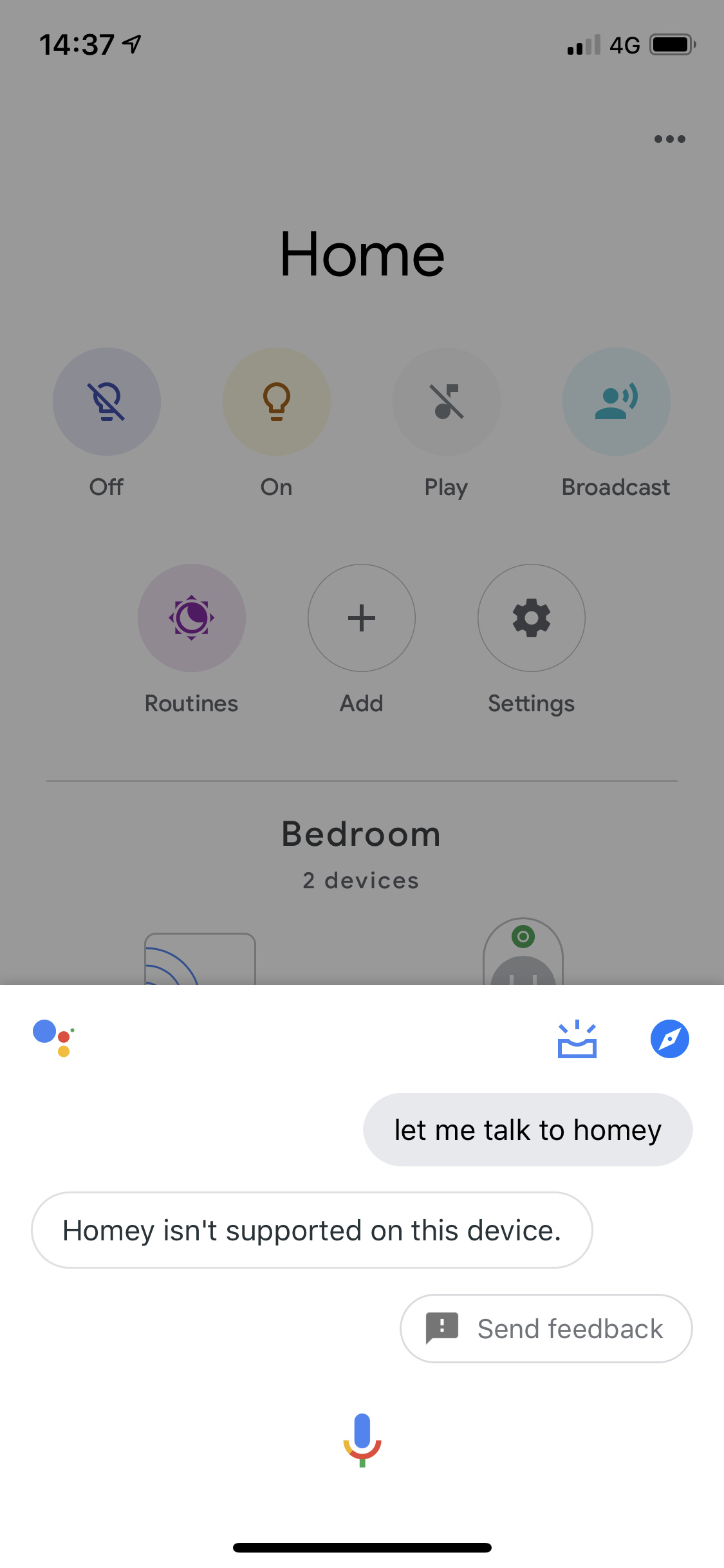Open the three-dot overflow menu

coord(669,139)
